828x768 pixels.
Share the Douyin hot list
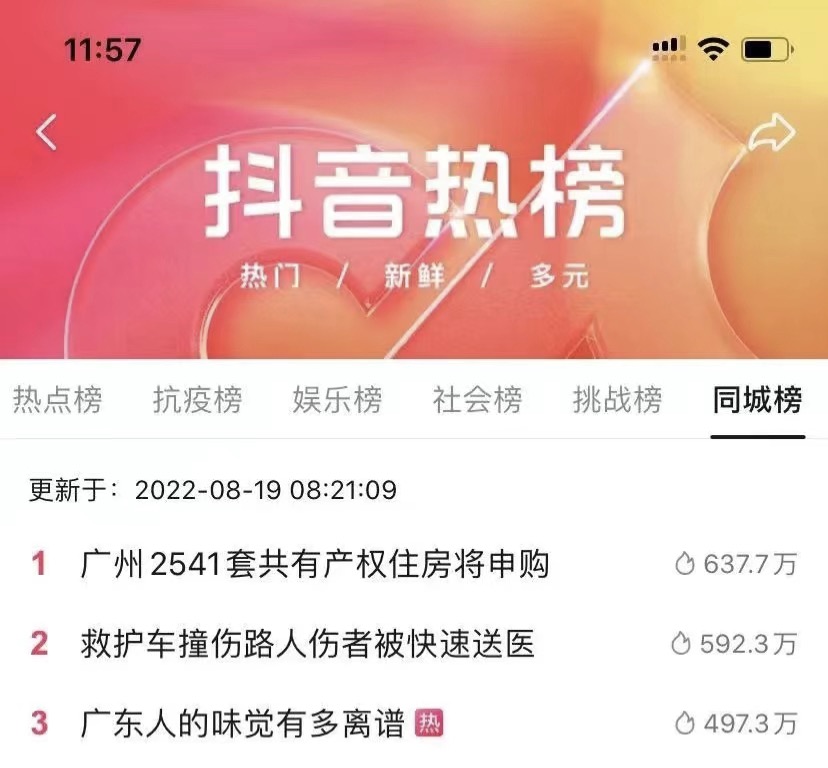tap(771, 133)
